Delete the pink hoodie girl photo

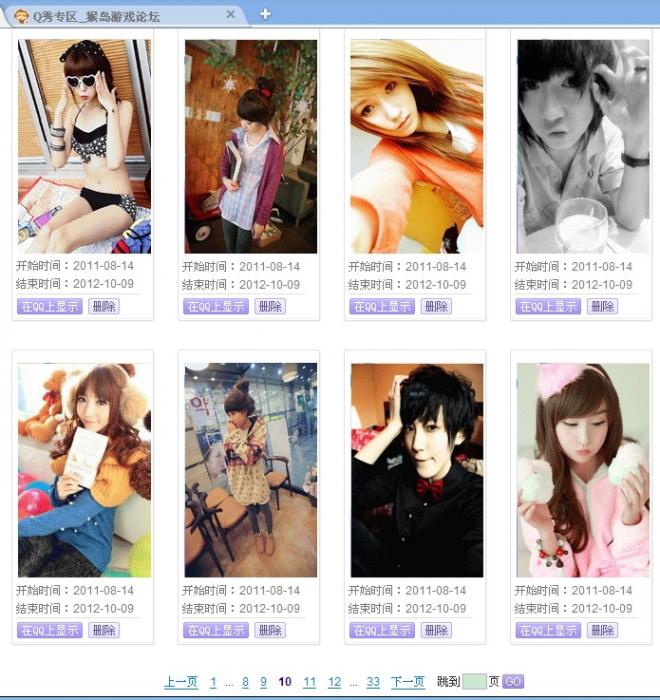click(x=602, y=631)
